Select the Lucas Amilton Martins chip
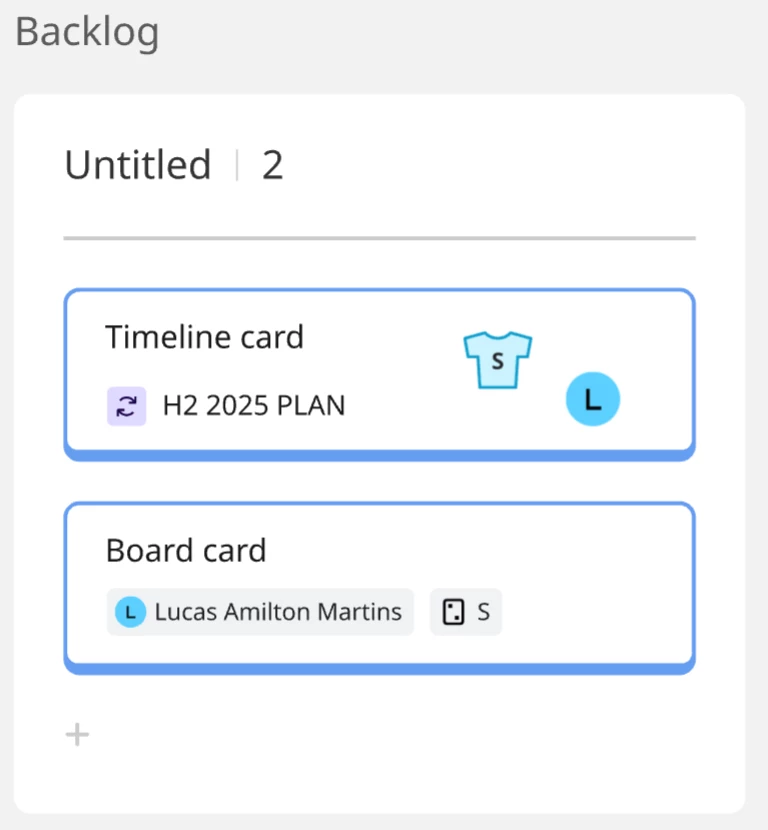This screenshot has height=830, width=768. 260,612
